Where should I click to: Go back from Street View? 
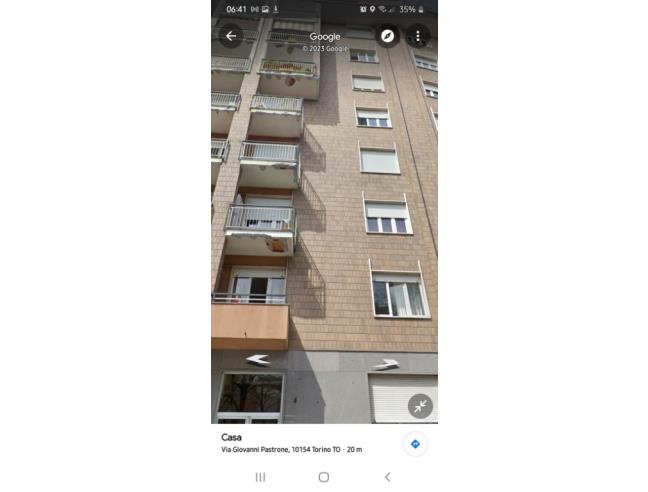point(231,36)
